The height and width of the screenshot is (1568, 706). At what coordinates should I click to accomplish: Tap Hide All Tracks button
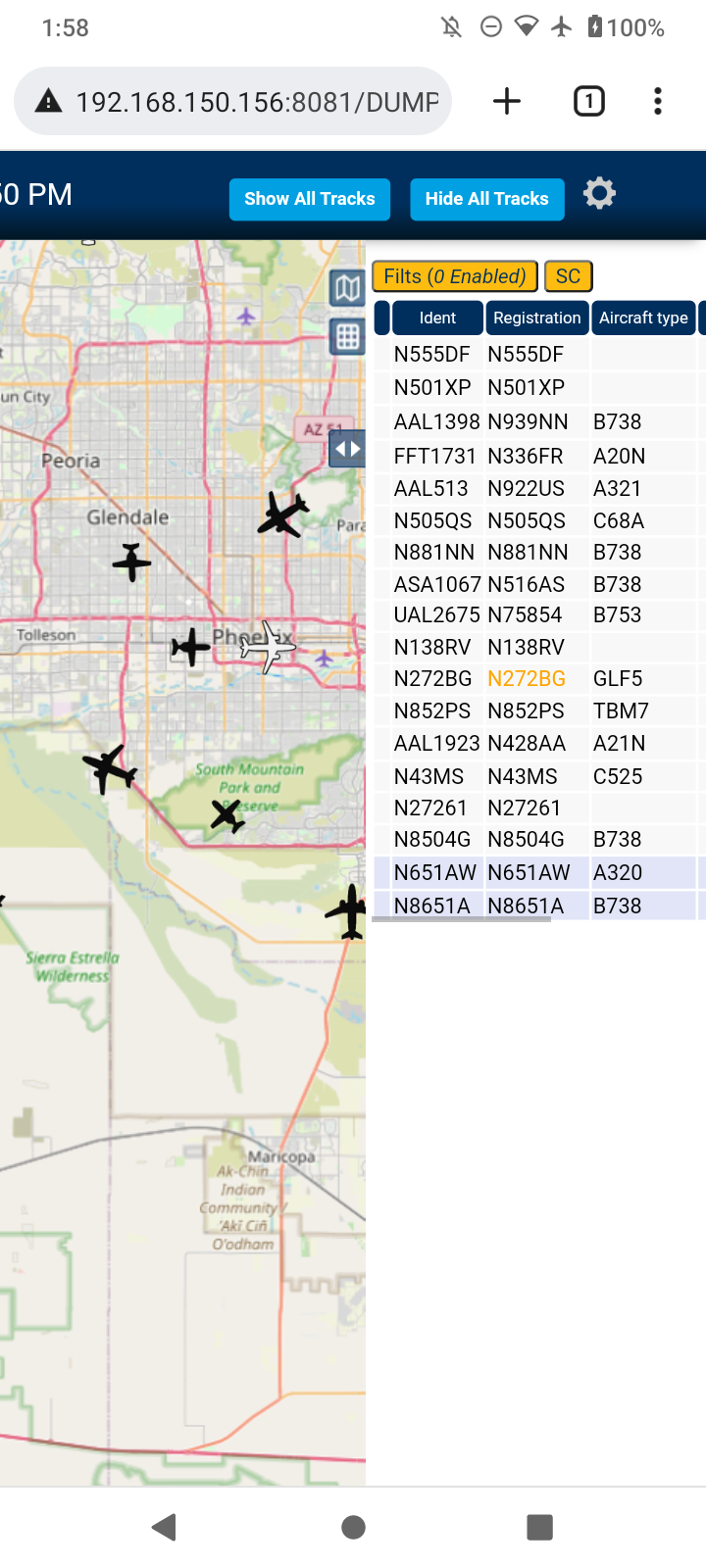[x=487, y=199]
